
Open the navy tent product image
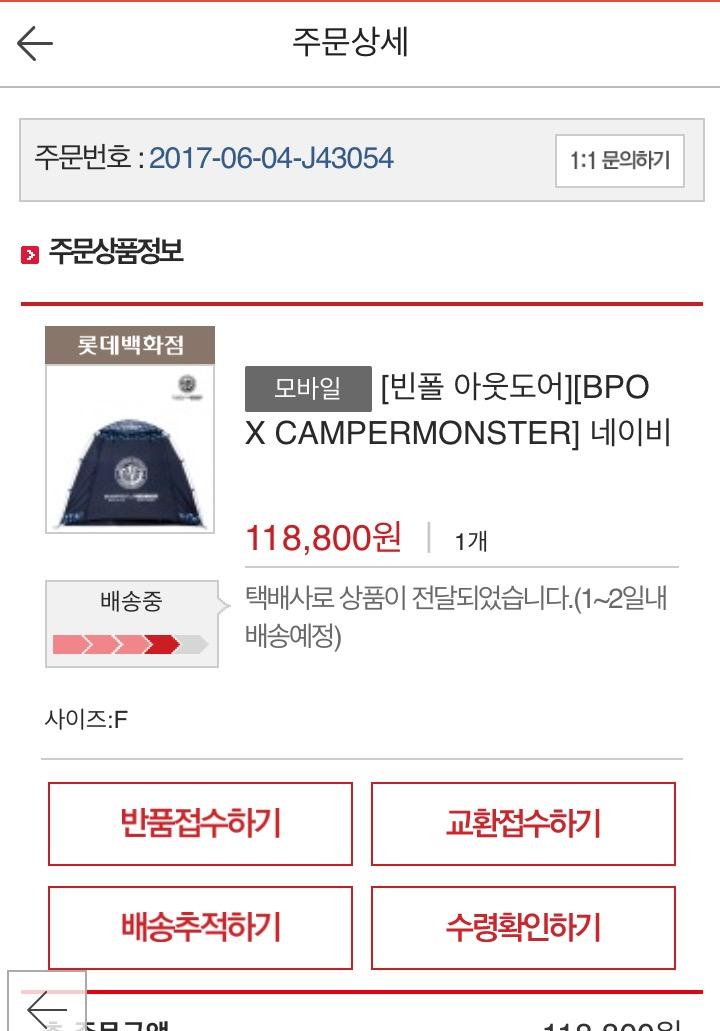coord(130,447)
